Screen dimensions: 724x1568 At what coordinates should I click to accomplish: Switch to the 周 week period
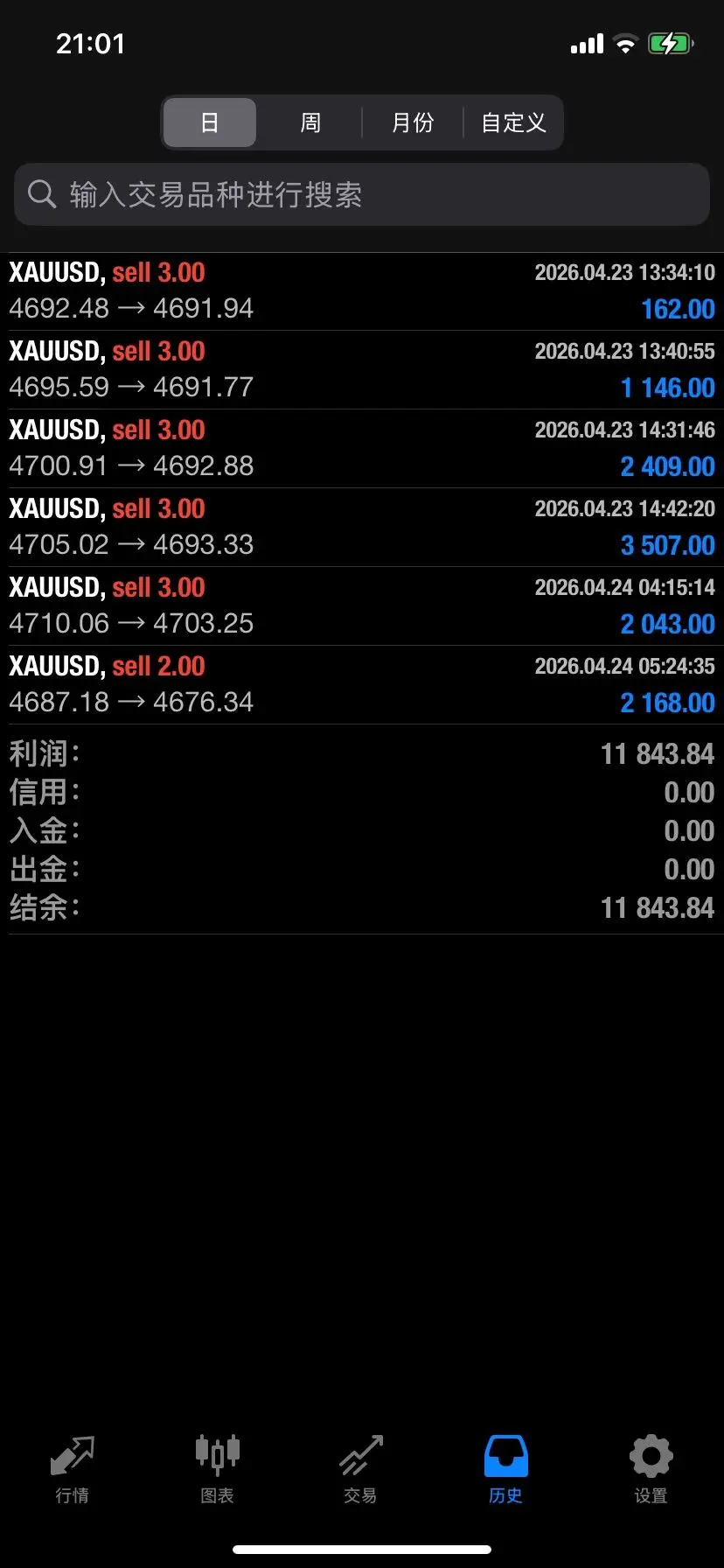pyautogui.click(x=310, y=122)
